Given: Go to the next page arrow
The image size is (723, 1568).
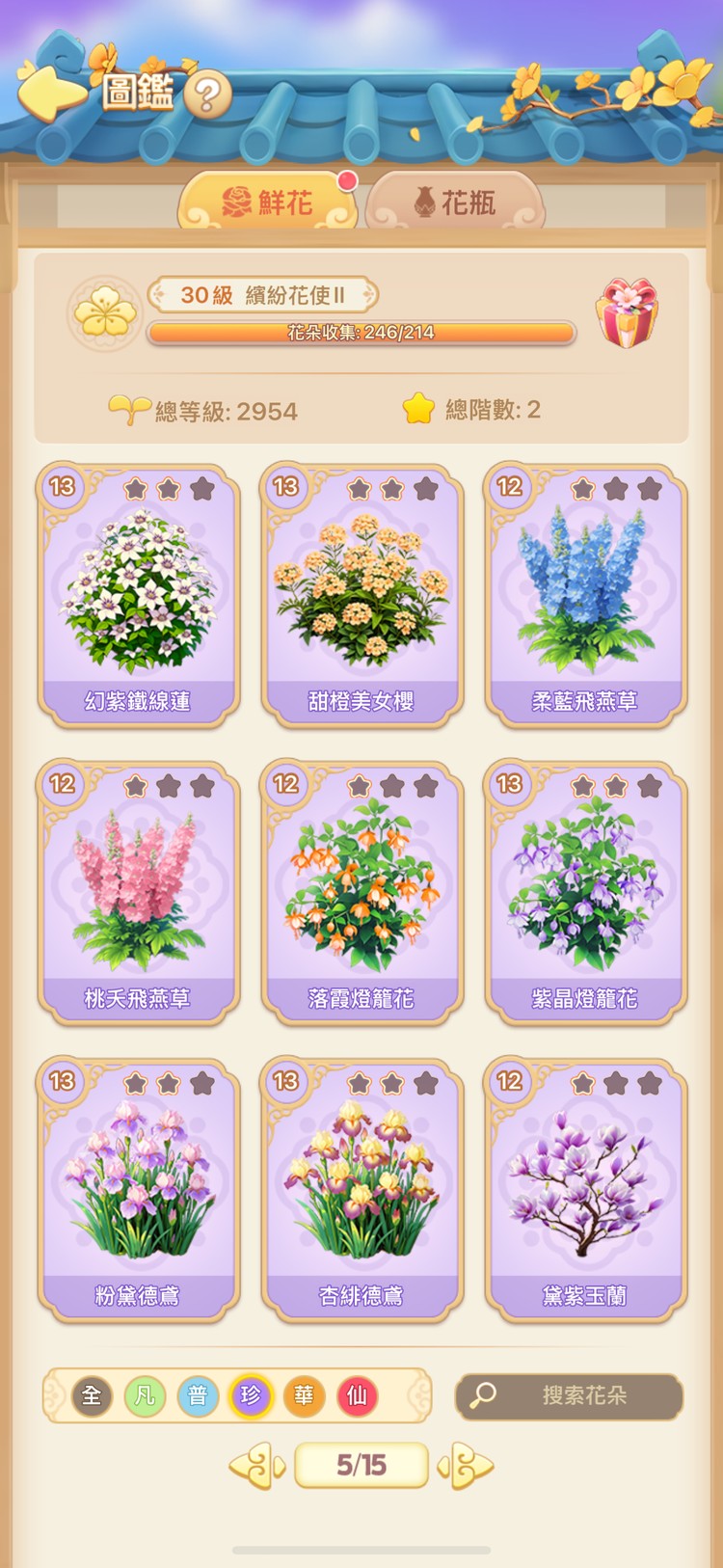Looking at the screenshot, I should (467, 1466).
